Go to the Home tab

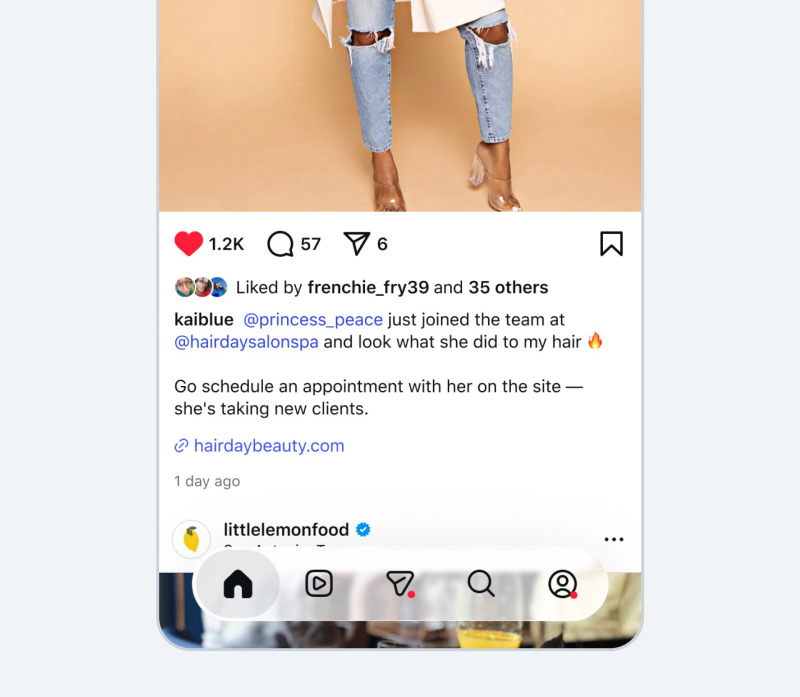click(x=238, y=584)
